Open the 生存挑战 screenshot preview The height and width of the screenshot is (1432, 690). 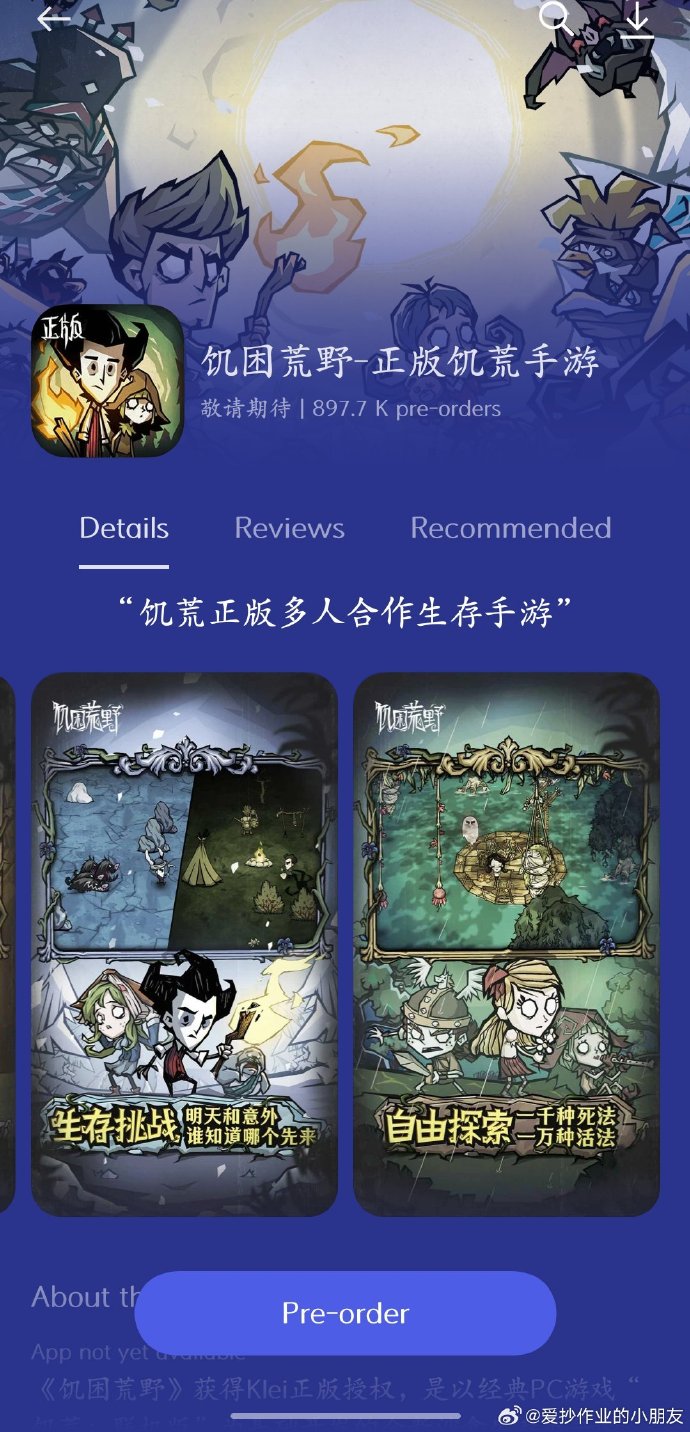click(184, 943)
